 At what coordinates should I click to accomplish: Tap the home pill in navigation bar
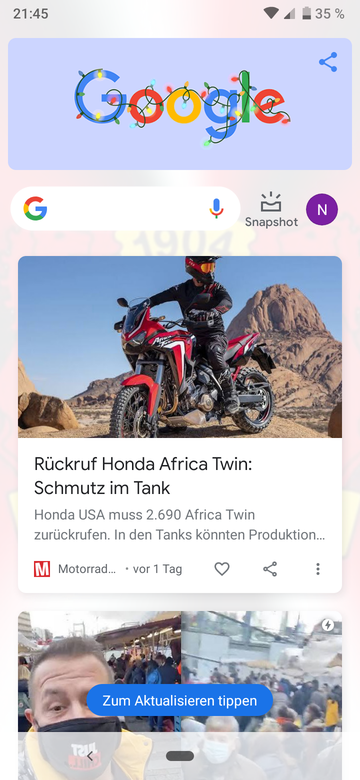pos(180,756)
